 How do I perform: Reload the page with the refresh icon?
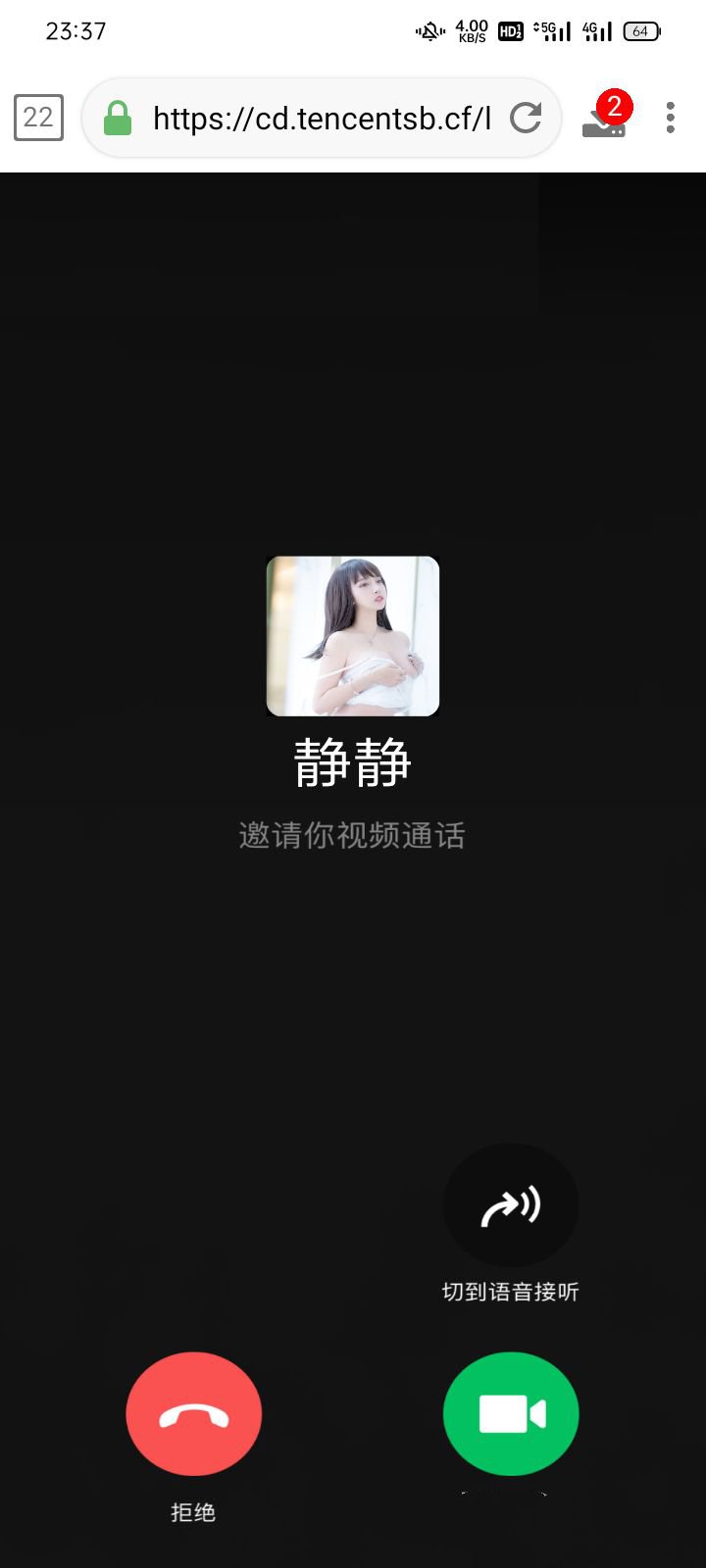pyautogui.click(x=527, y=118)
